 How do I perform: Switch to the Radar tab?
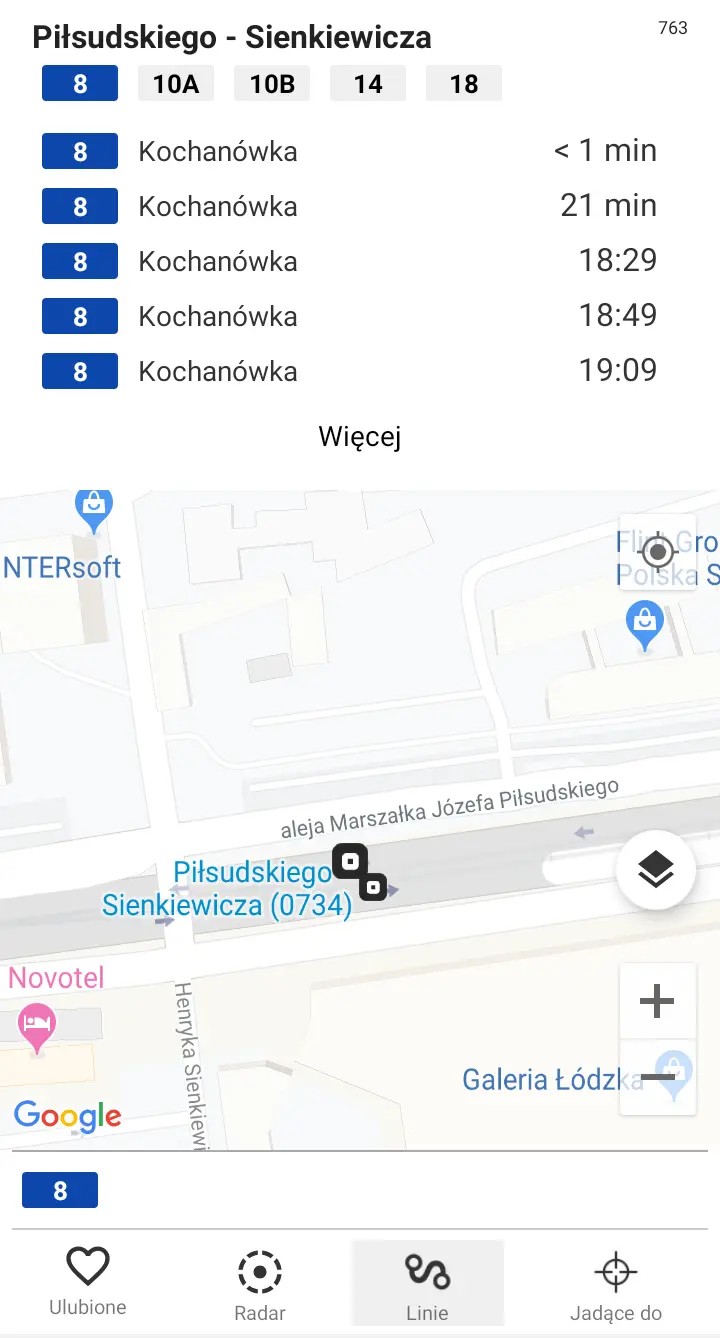[260, 1284]
